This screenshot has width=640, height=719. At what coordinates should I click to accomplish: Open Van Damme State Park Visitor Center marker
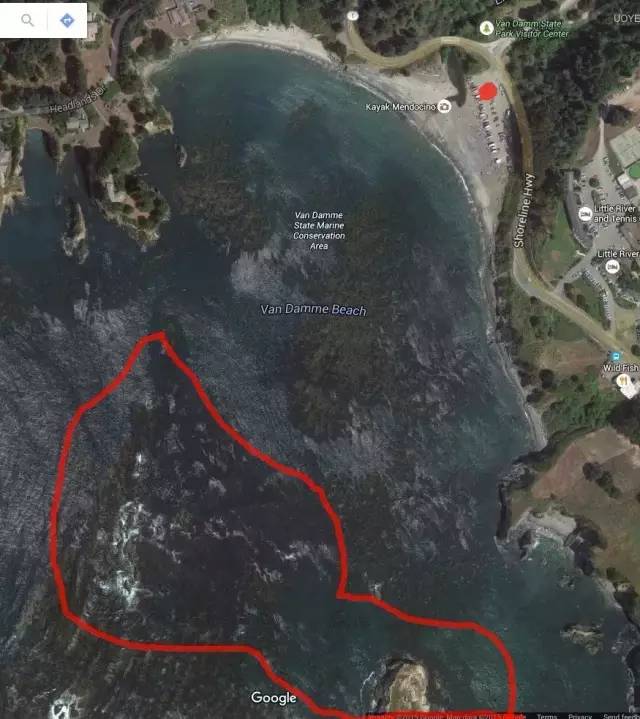(x=486, y=28)
